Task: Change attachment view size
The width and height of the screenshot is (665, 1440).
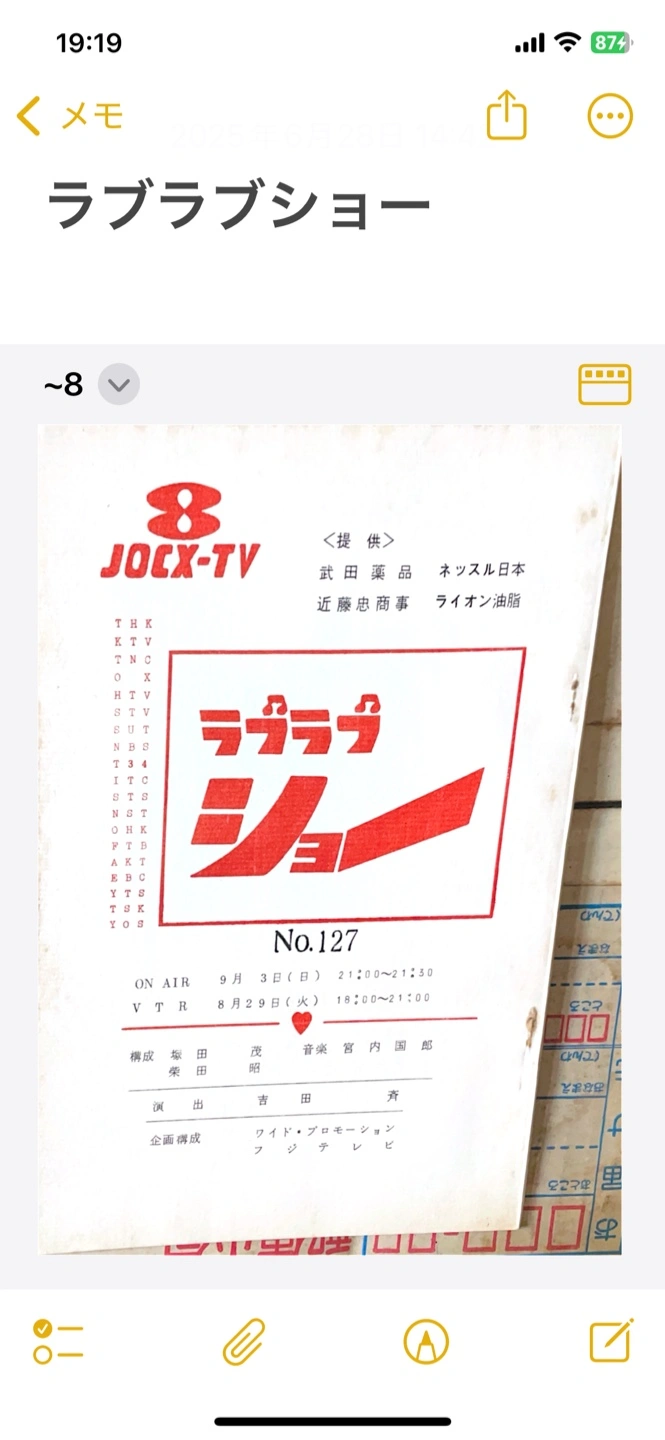Action: tap(604, 384)
